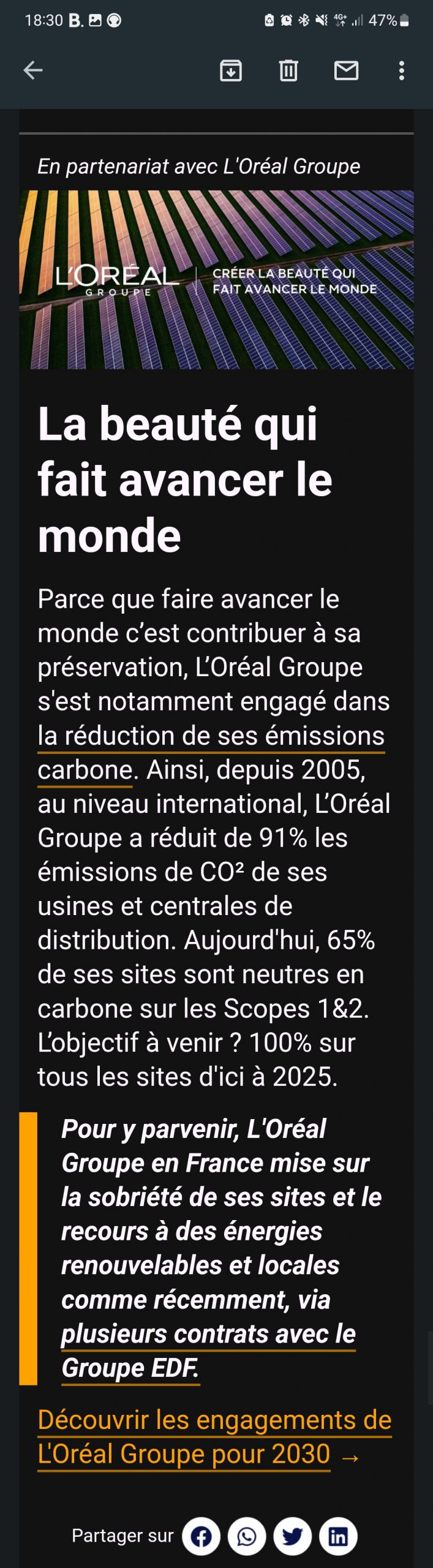
Task: Mark email as unread
Action: (346, 71)
